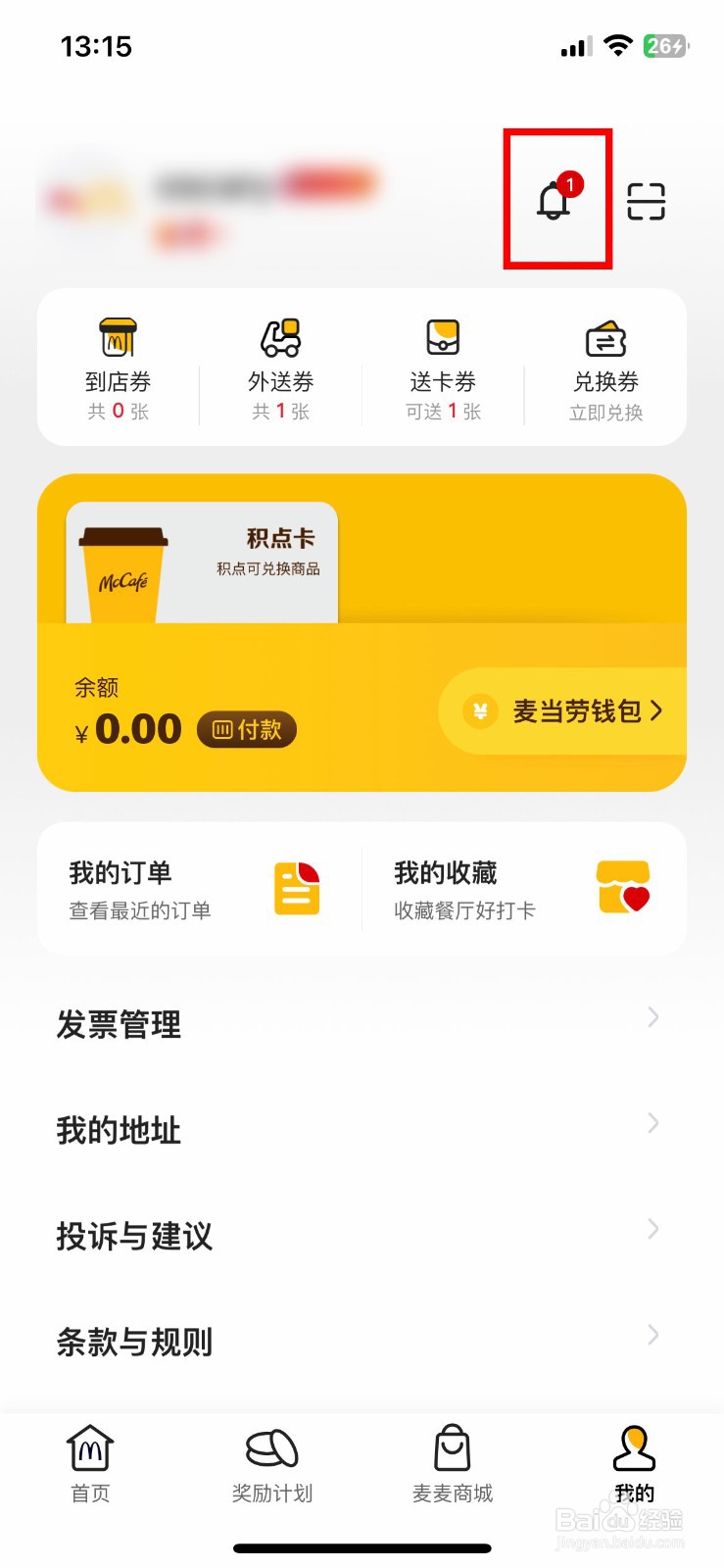Open the 积点卡 McCafé points card
Screen dimensions: 724x1568
[202, 563]
